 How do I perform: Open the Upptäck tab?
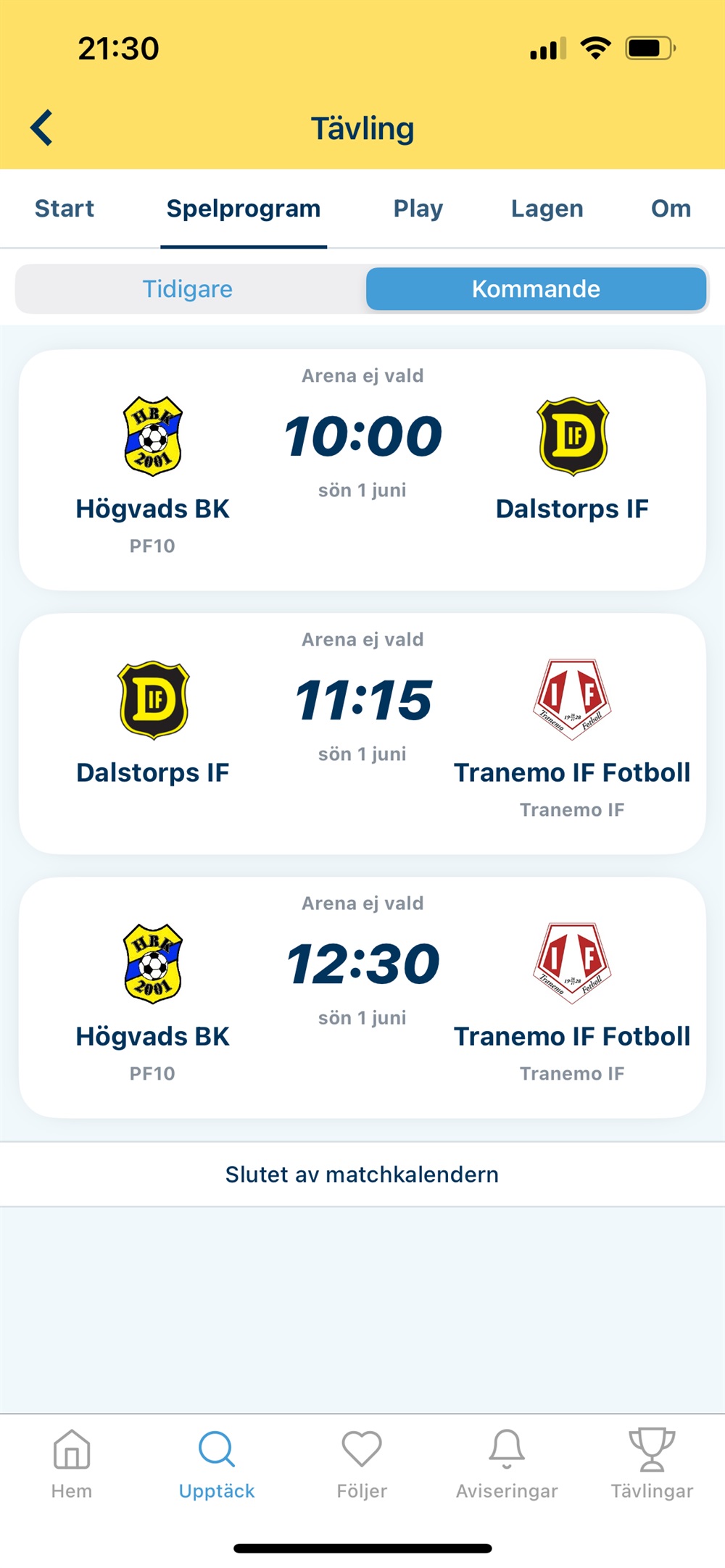coord(217,1464)
